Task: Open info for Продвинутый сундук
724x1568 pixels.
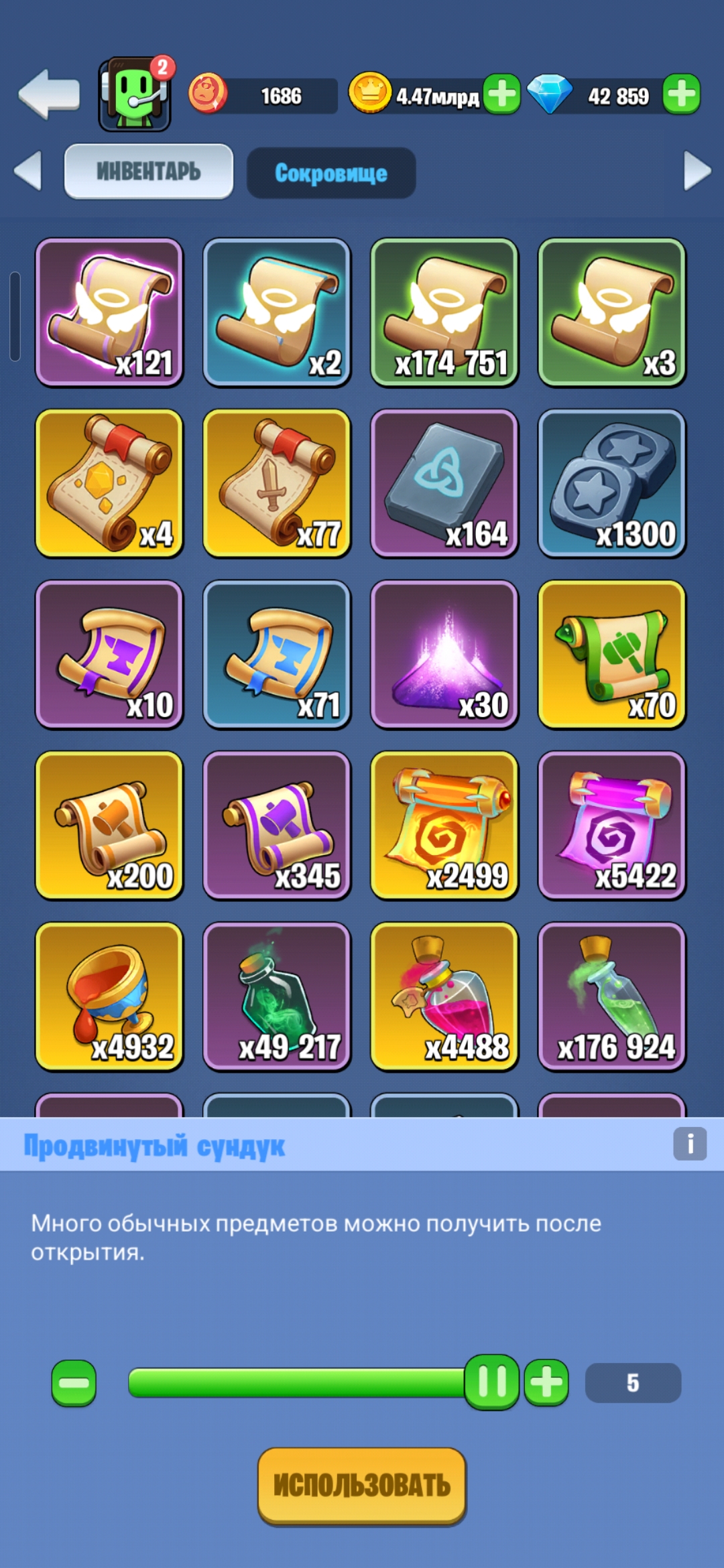Action: [690, 1143]
